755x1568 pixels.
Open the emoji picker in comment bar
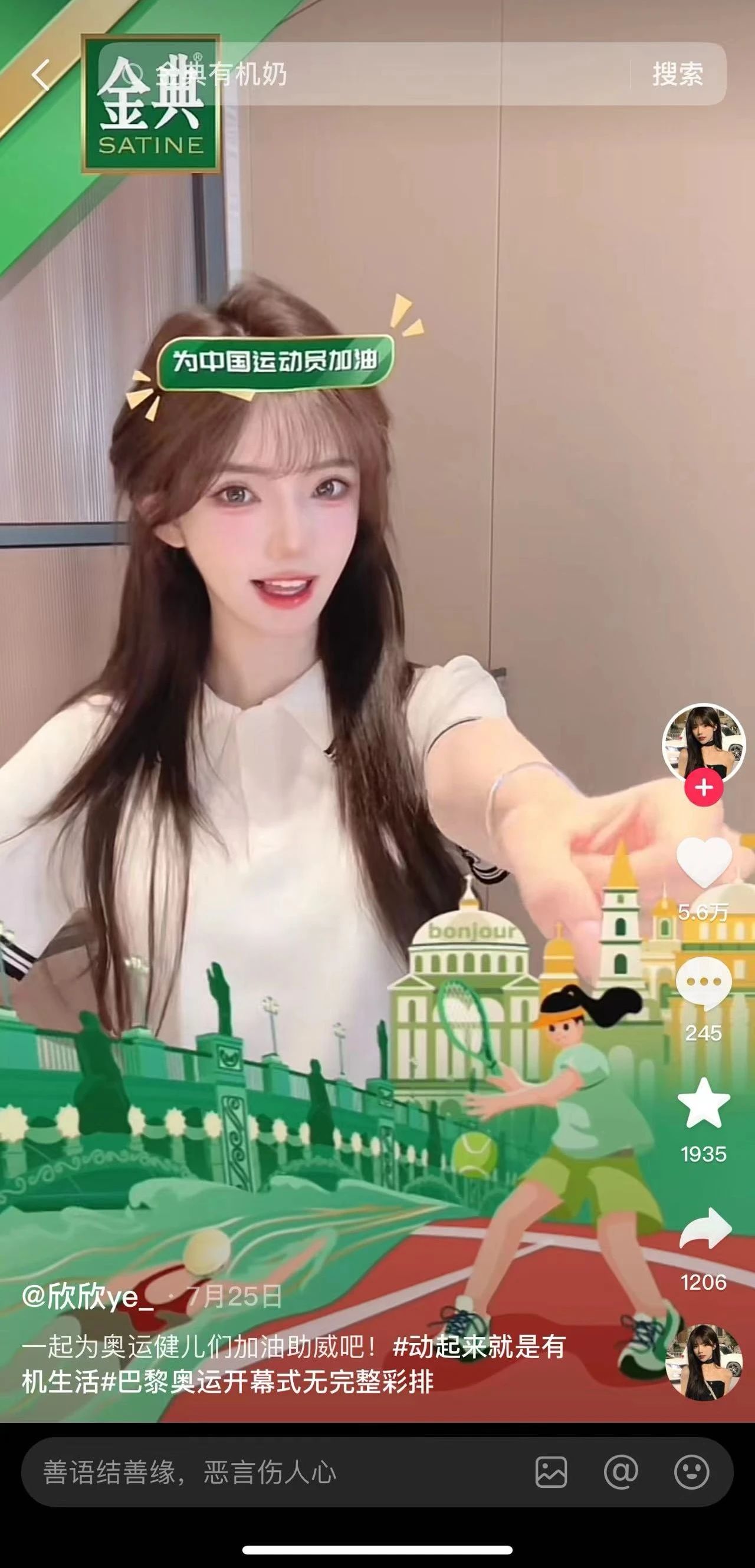tap(691, 1473)
